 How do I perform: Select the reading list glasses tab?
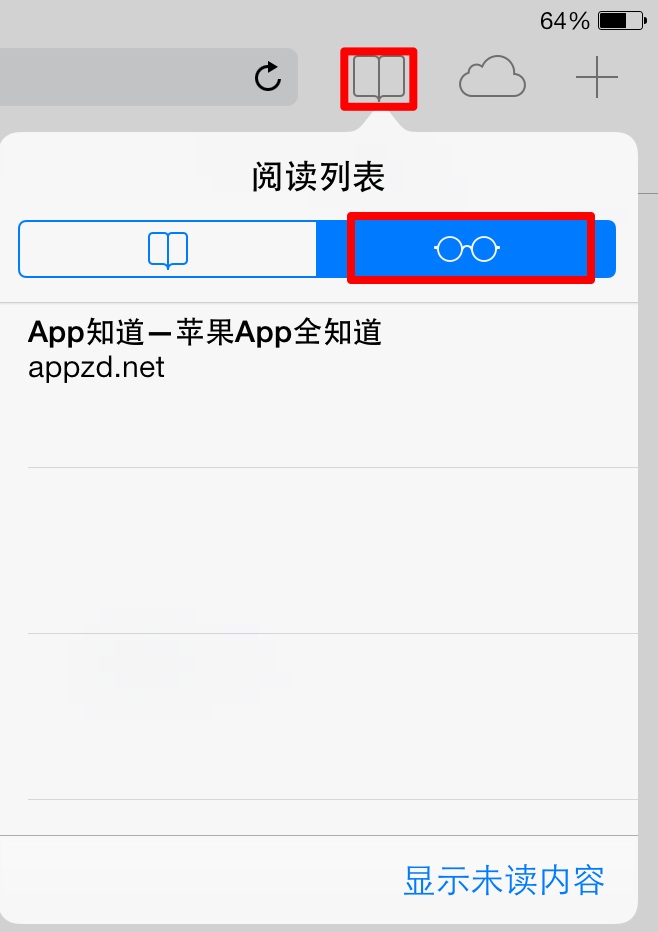click(468, 249)
